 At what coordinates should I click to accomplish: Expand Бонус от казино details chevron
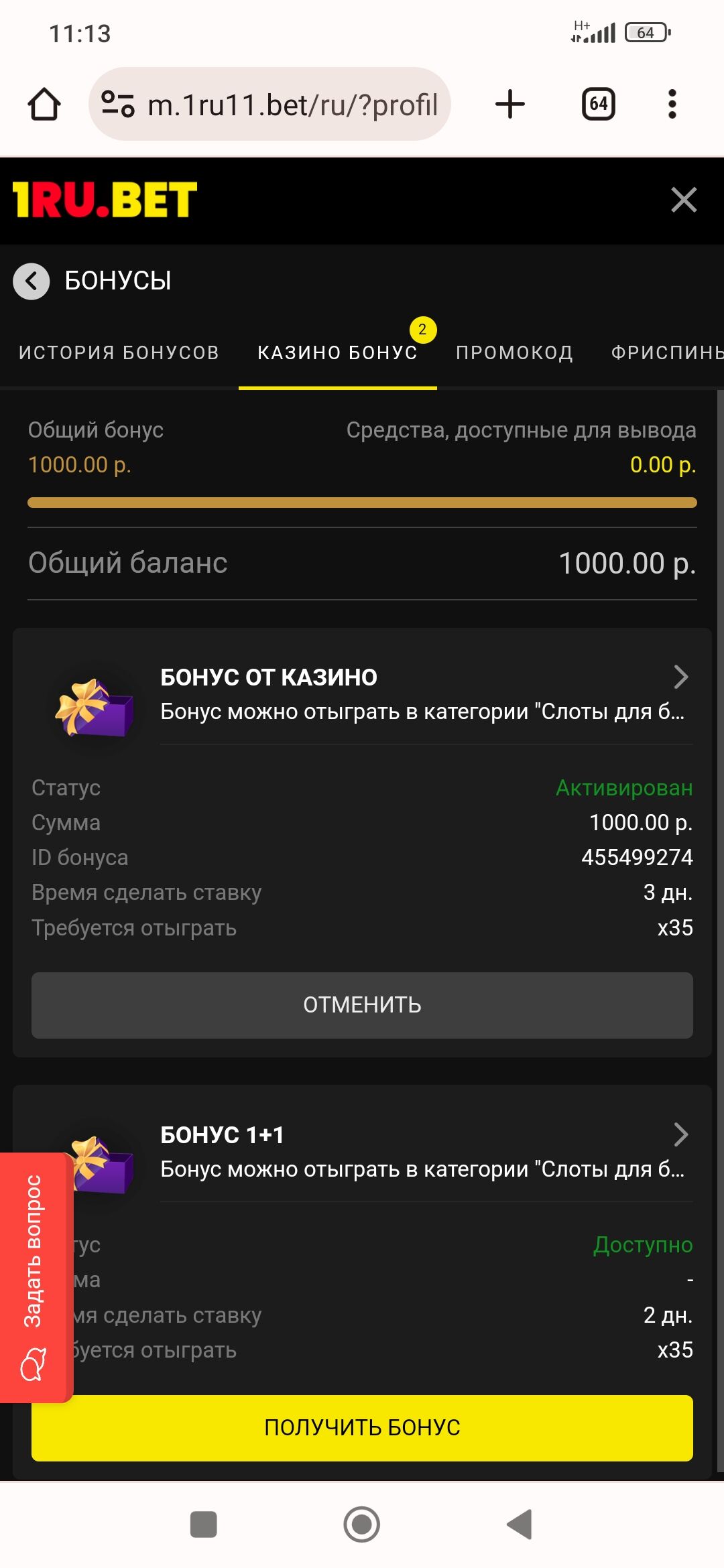(680, 677)
